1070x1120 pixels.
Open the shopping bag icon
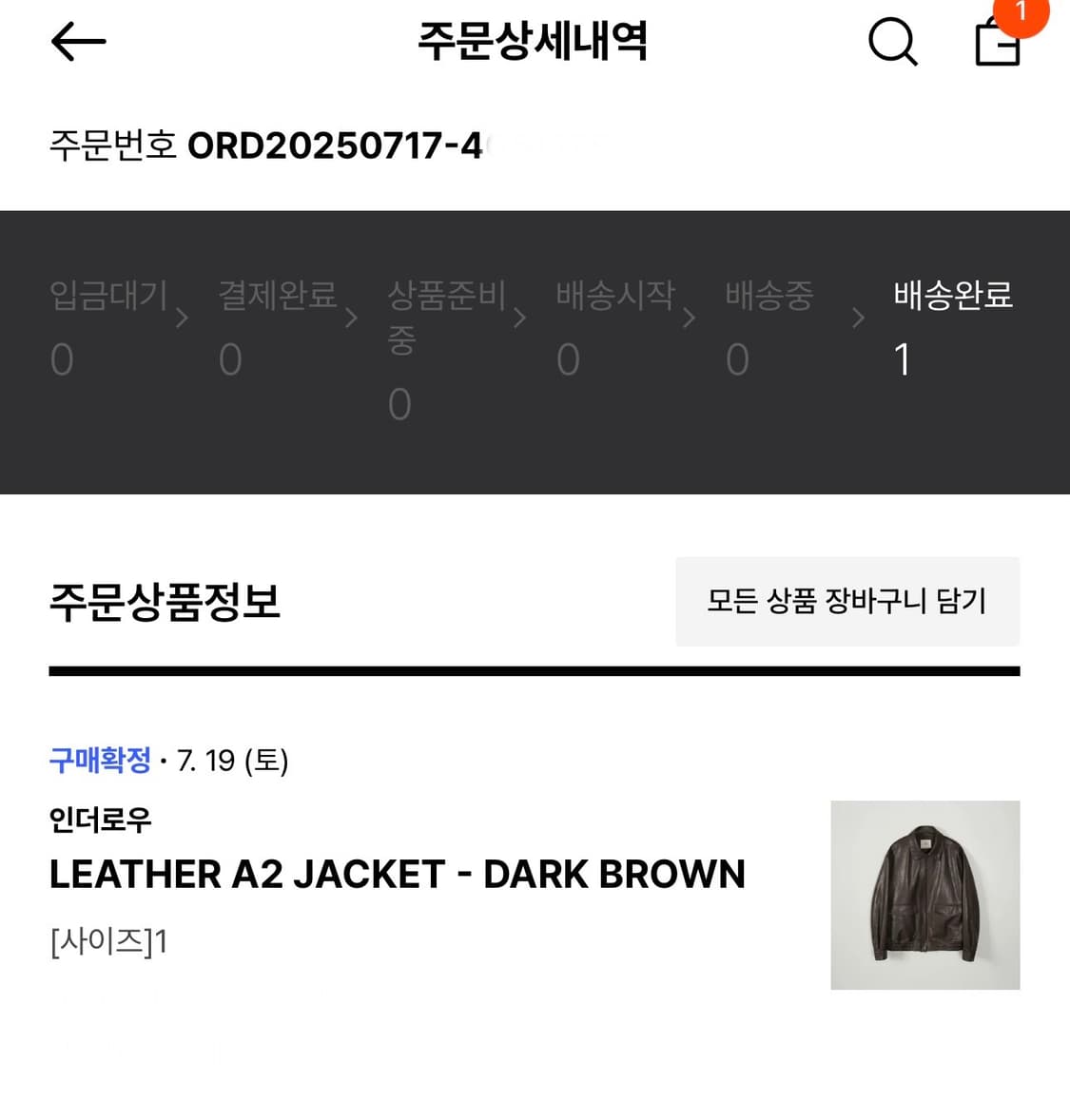(997, 44)
